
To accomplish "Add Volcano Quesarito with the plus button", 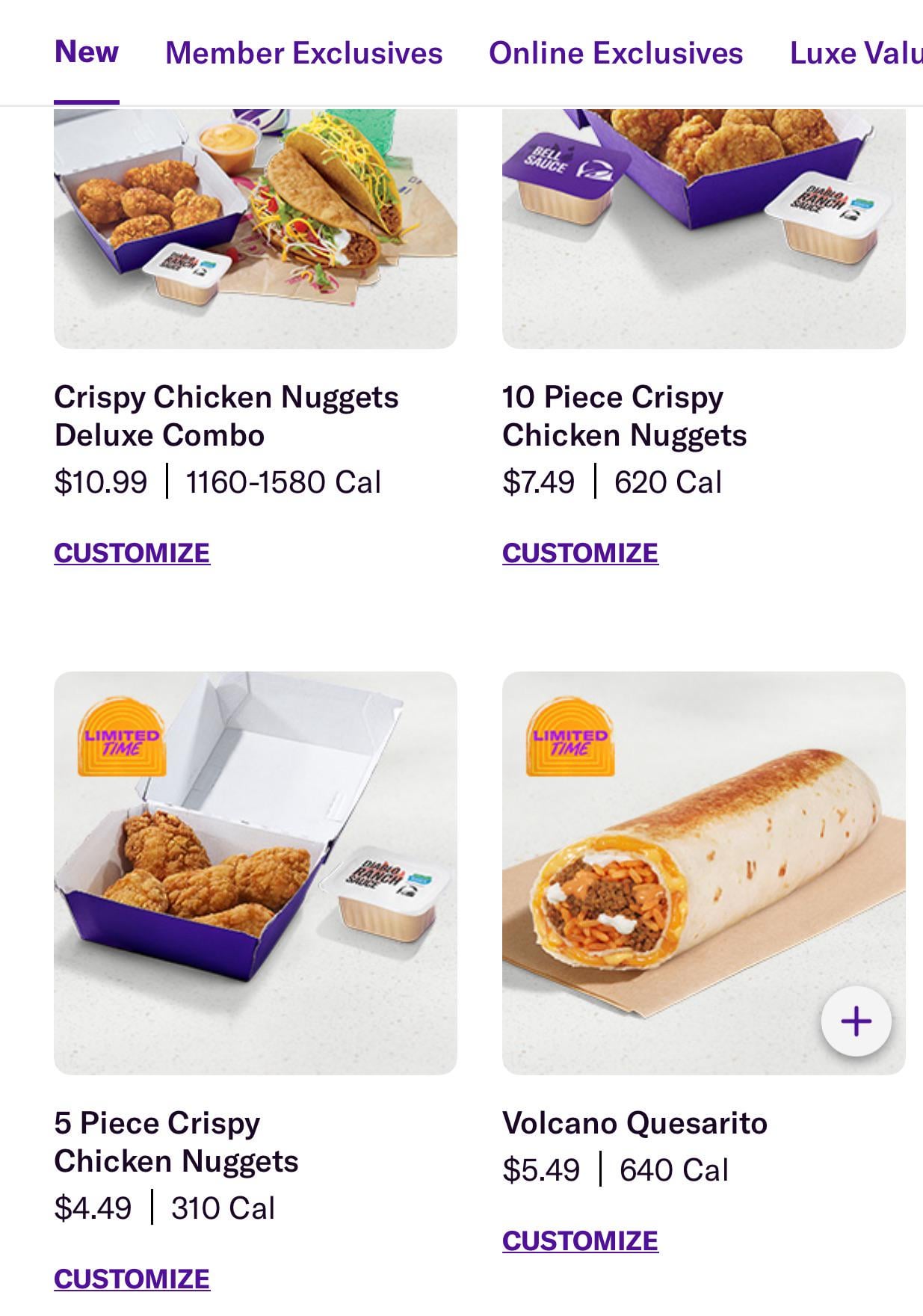I will (856, 1021).
